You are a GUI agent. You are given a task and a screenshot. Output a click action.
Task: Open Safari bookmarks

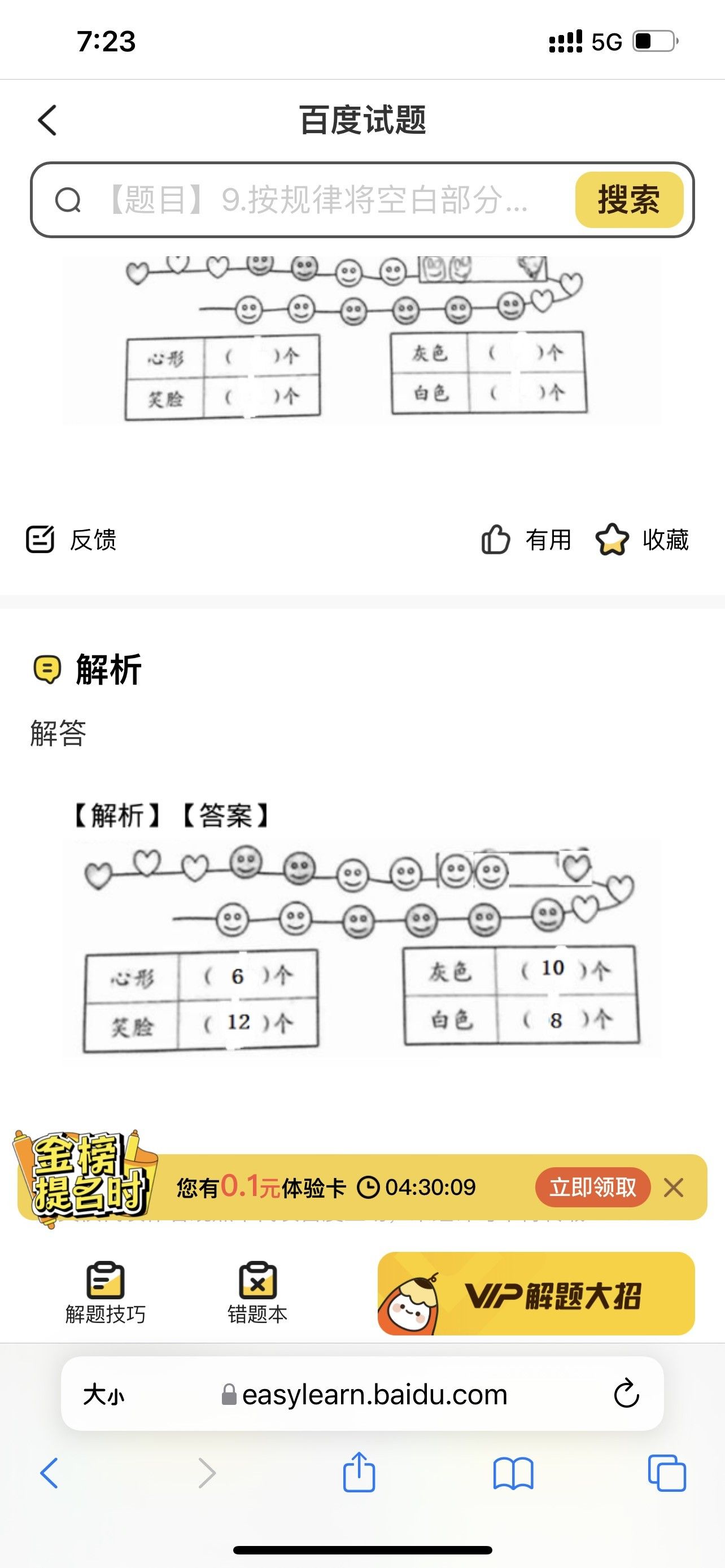point(513,1473)
